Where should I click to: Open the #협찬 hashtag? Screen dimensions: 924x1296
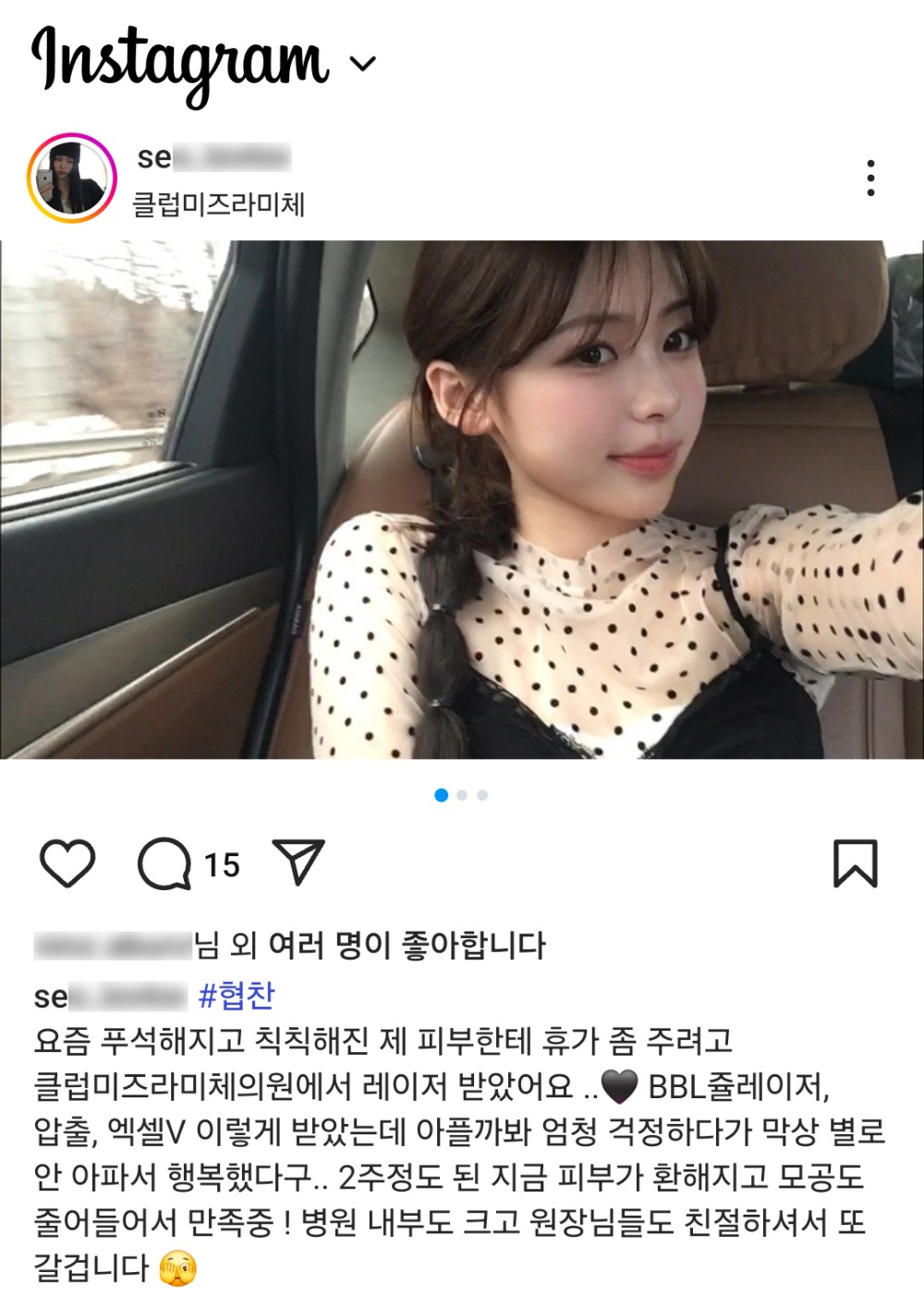237,996
